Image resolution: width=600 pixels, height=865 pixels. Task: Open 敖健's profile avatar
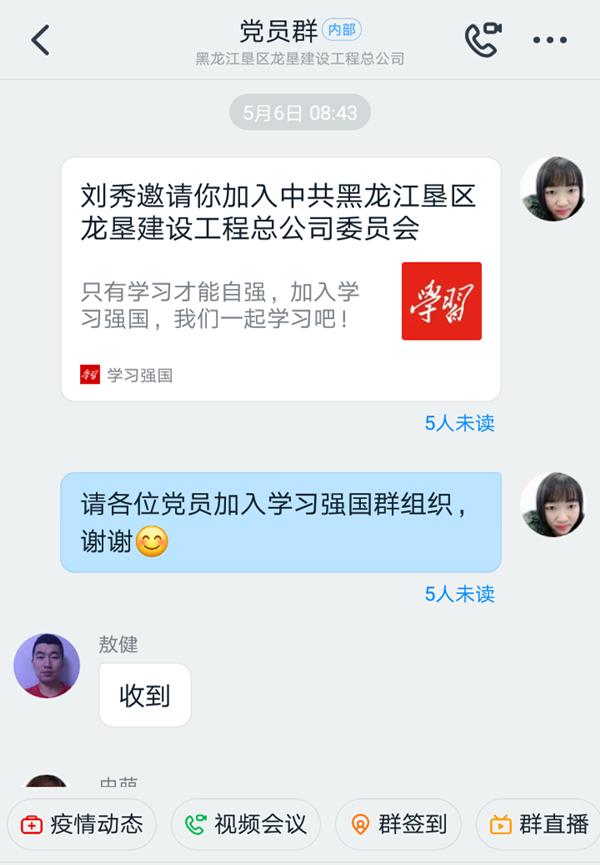(47, 665)
